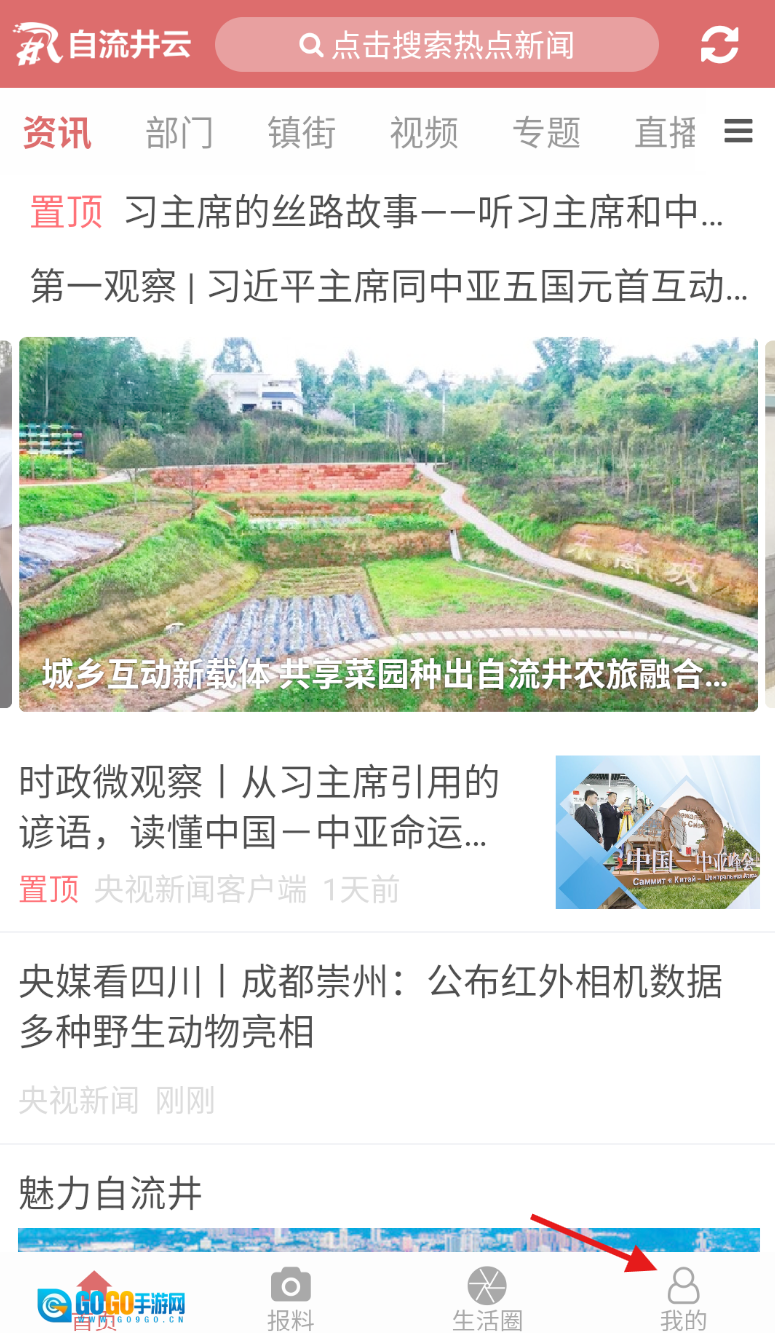
Task: Go to the 专题 tab
Action: 546,133
